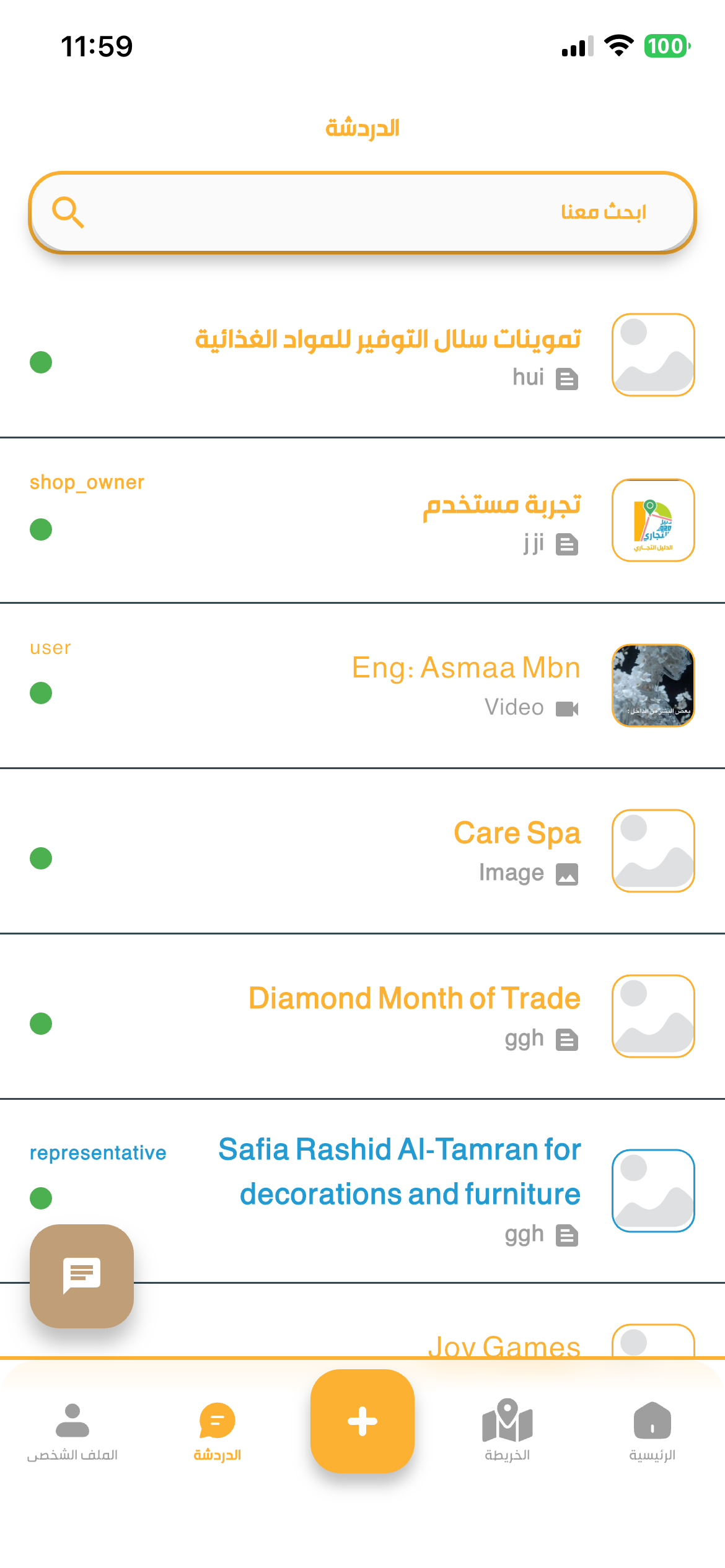Tap the orange plus add button

[x=362, y=1421]
